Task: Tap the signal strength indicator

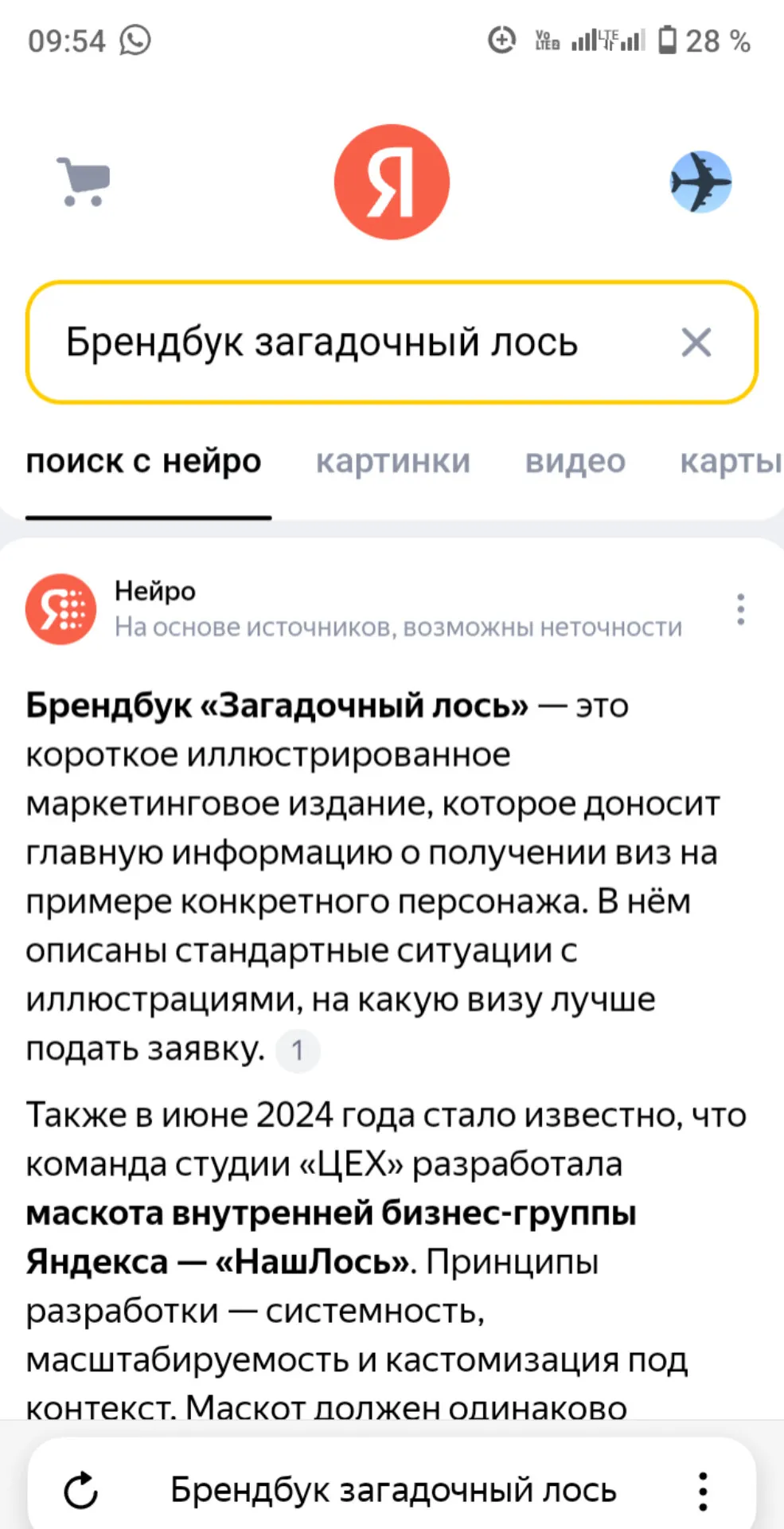Action: coord(605,39)
